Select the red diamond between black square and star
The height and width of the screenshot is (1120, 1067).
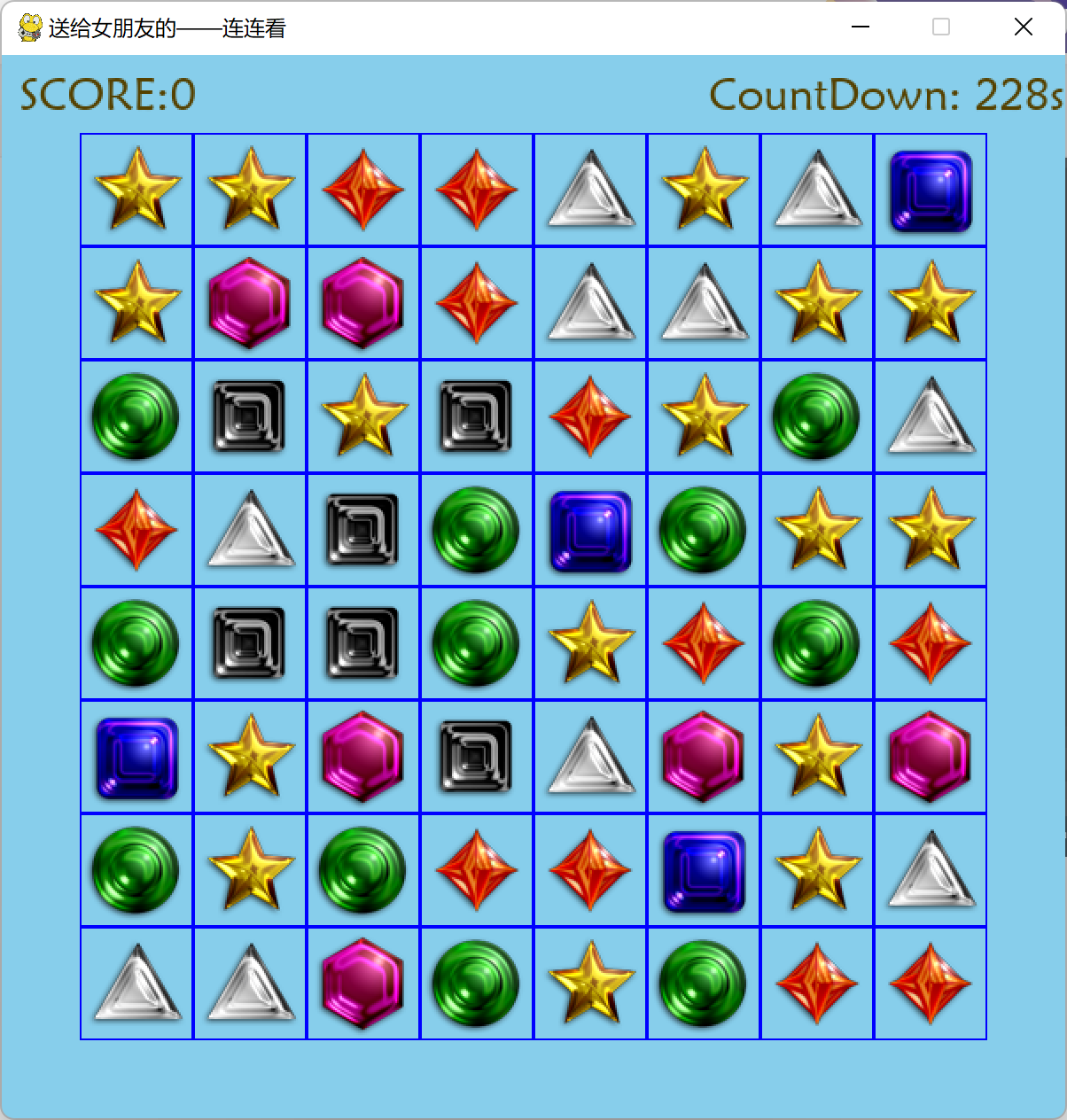(x=590, y=416)
